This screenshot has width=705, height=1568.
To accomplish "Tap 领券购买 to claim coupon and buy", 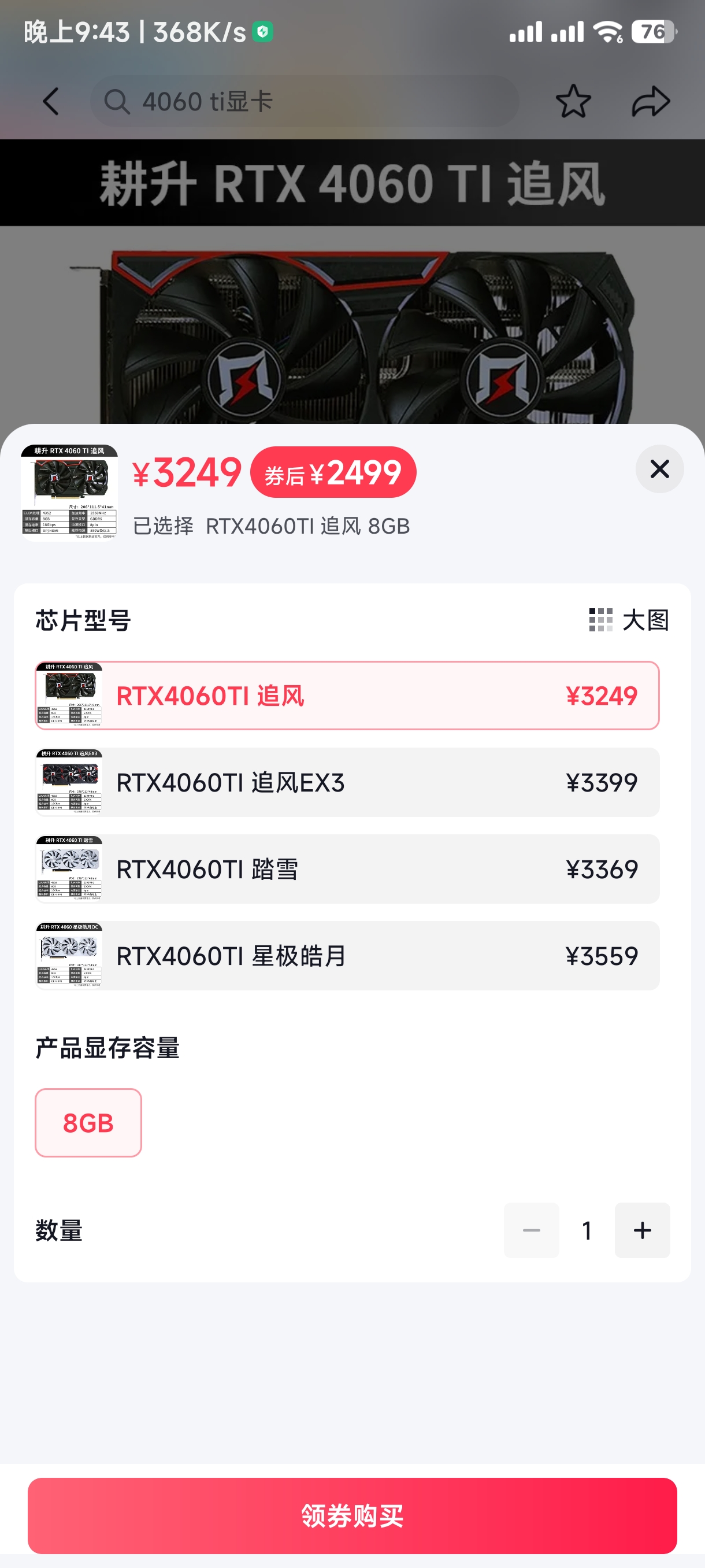I will click(x=352, y=1518).
